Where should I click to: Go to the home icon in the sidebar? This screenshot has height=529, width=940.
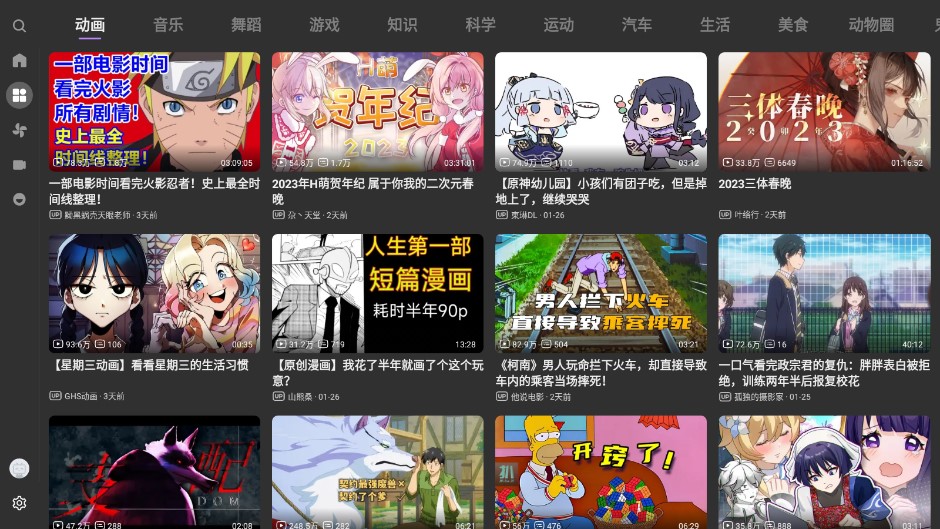tap(19, 60)
